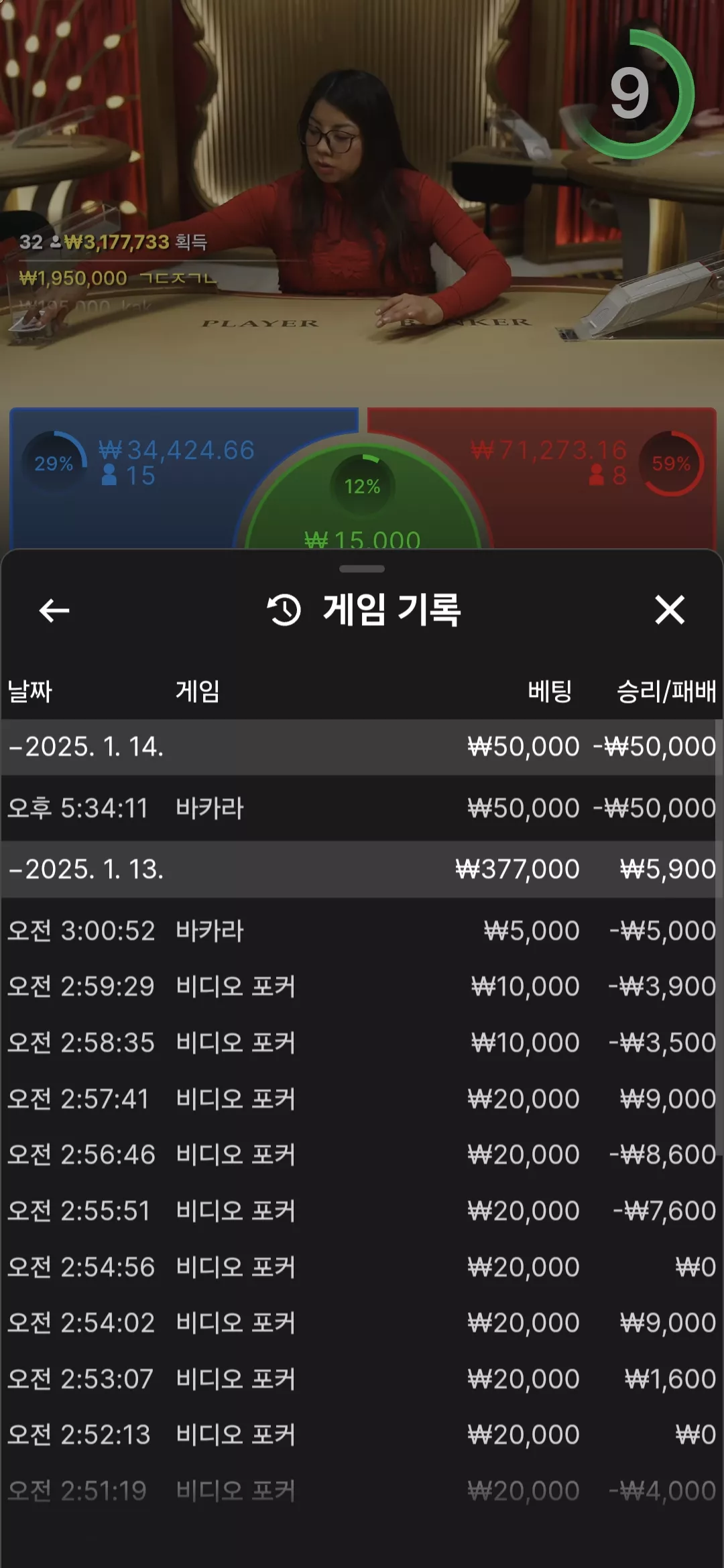Image resolution: width=724 pixels, height=1568 pixels.
Task: Close the 게임 기록 history panel
Action: click(x=670, y=610)
